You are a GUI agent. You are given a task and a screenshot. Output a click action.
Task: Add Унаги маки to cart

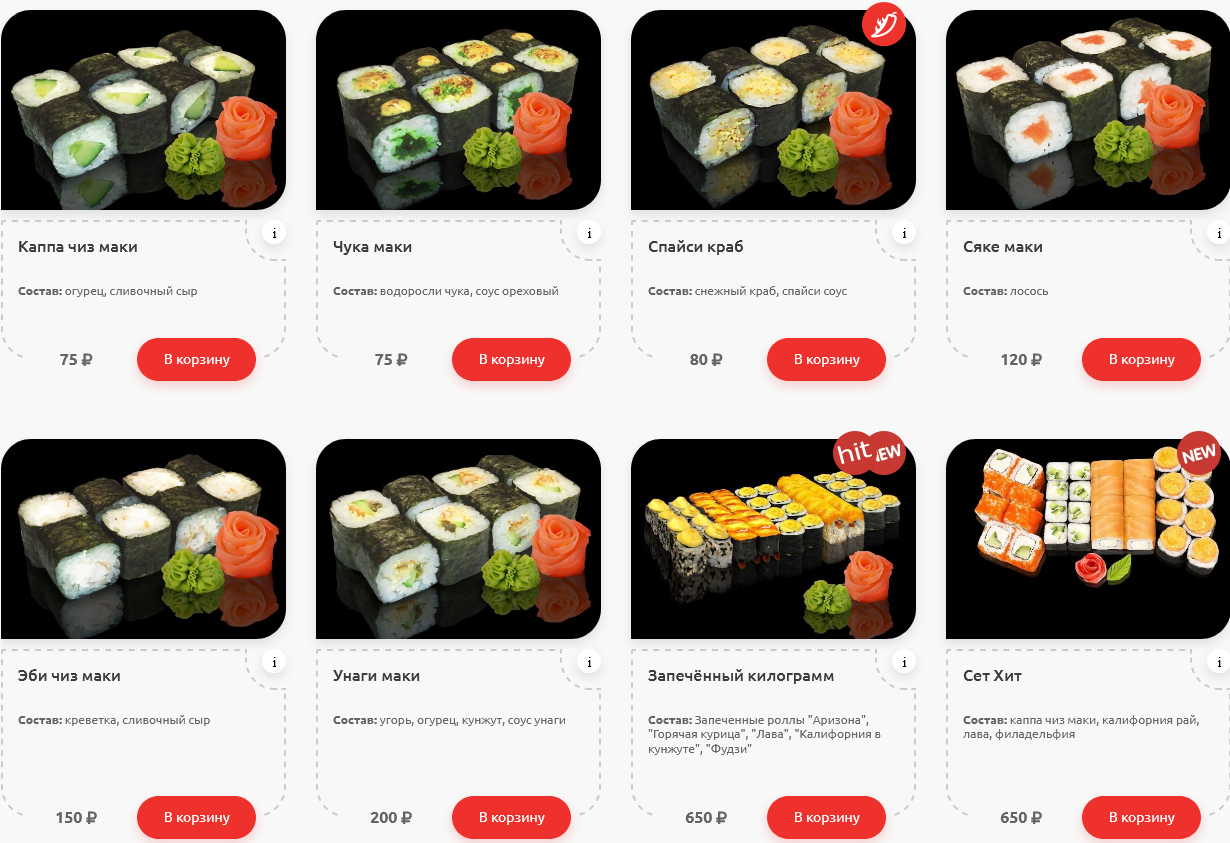tap(511, 817)
